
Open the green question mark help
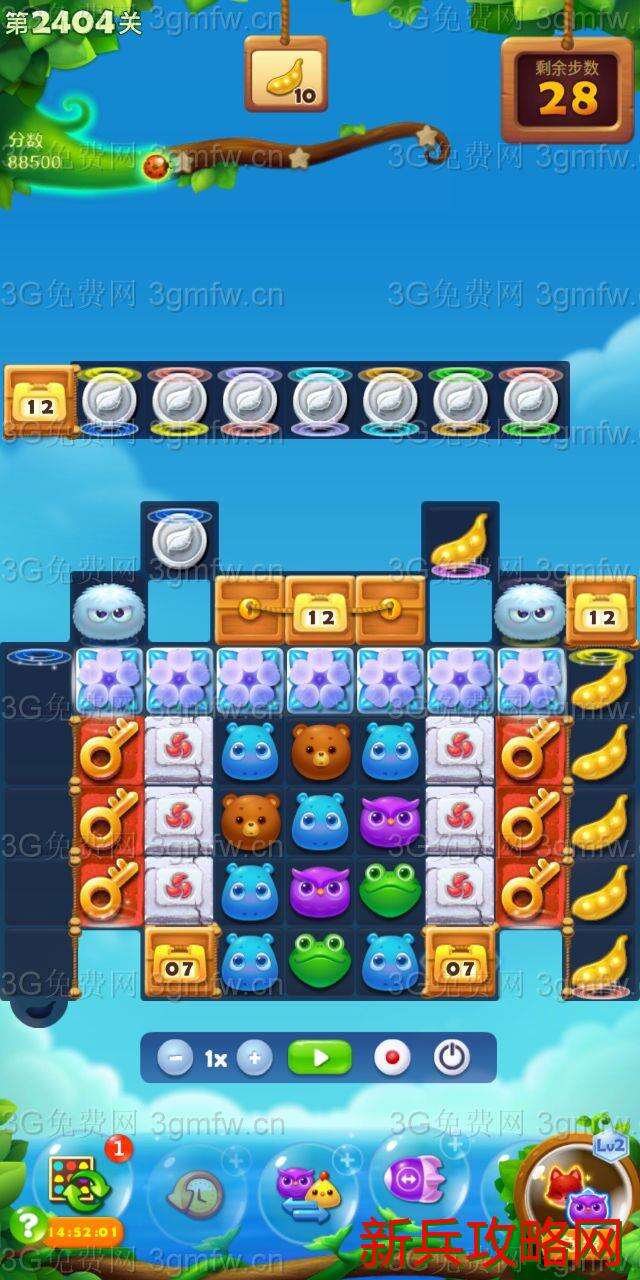pyautogui.click(x=28, y=1223)
